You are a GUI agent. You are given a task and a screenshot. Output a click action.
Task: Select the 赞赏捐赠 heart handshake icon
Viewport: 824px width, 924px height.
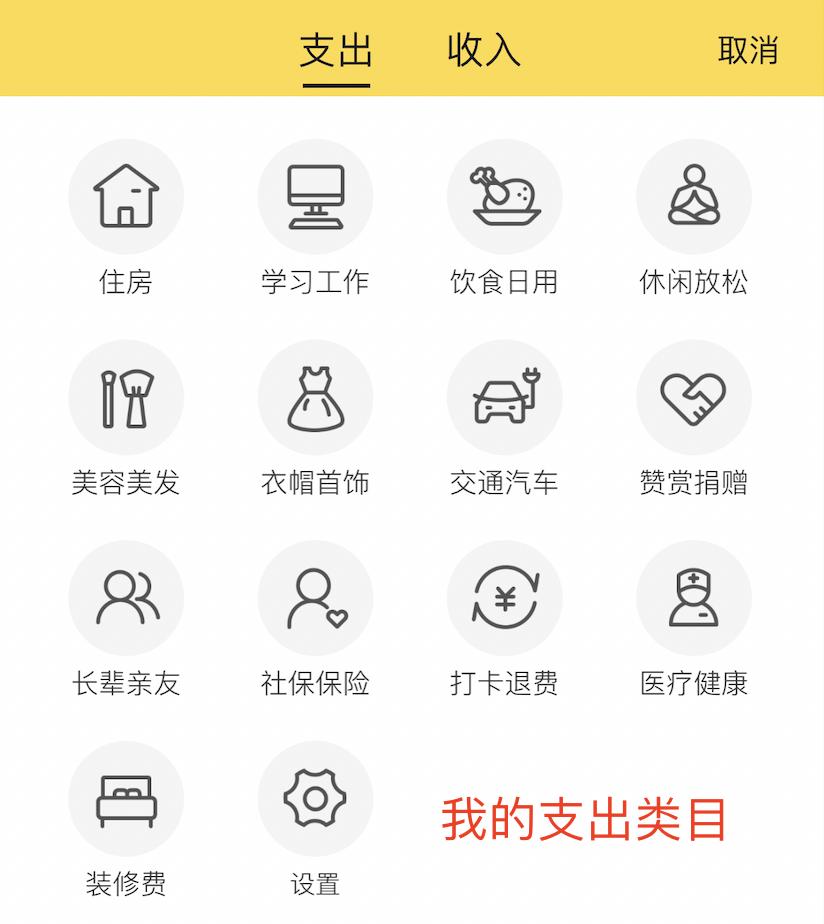click(x=693, y=396)
